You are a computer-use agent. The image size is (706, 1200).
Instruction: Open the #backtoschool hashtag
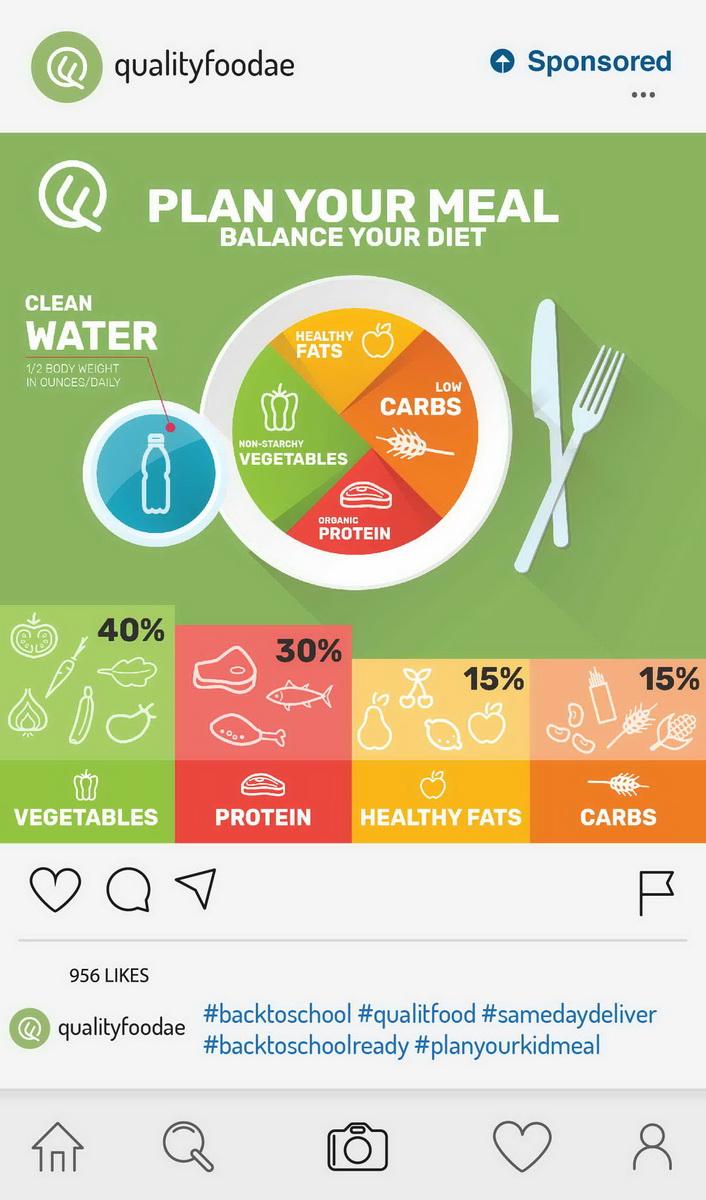click(x=277, y=1014)
